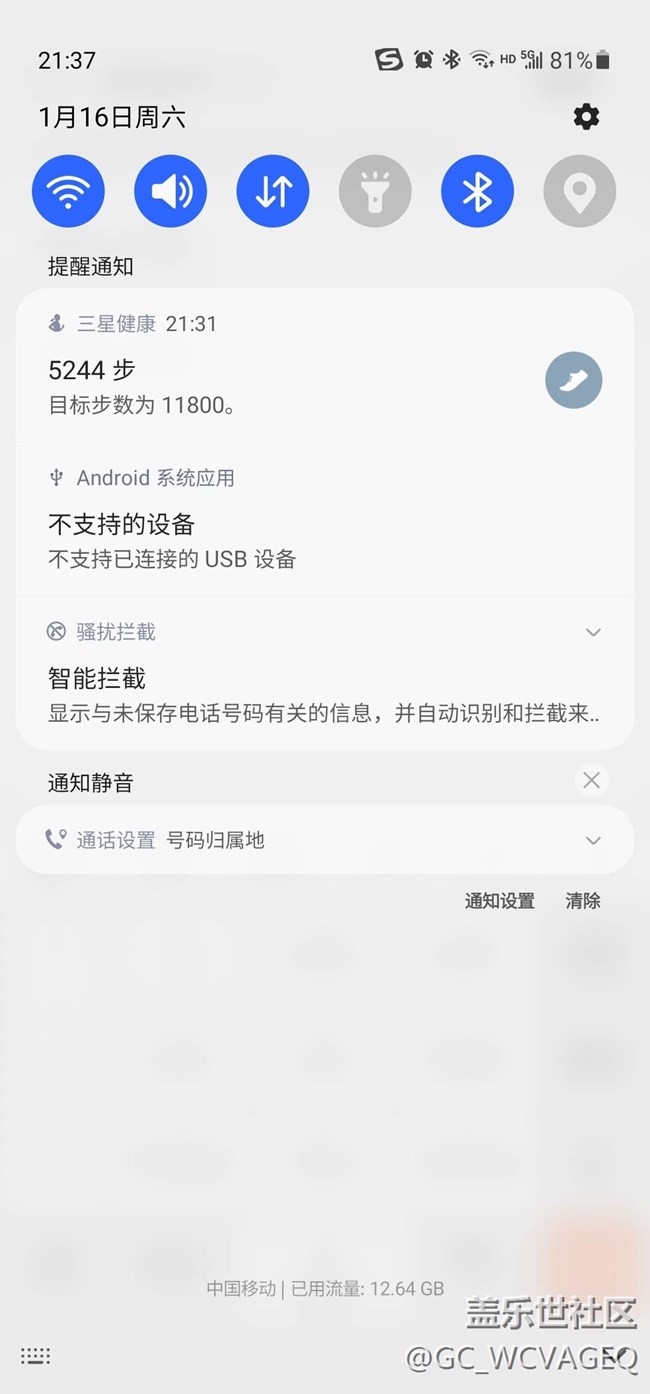Disable the mobile data toggle

point(273,191)
